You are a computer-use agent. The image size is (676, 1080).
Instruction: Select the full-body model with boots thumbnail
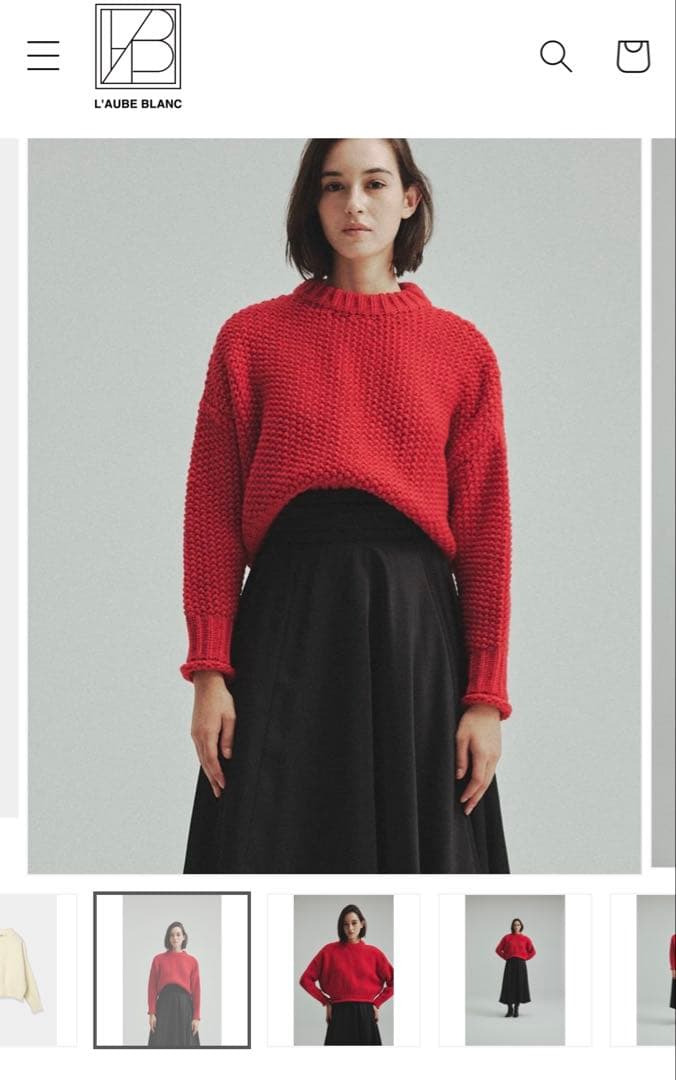pyautogui.click(x=515, y=969)
